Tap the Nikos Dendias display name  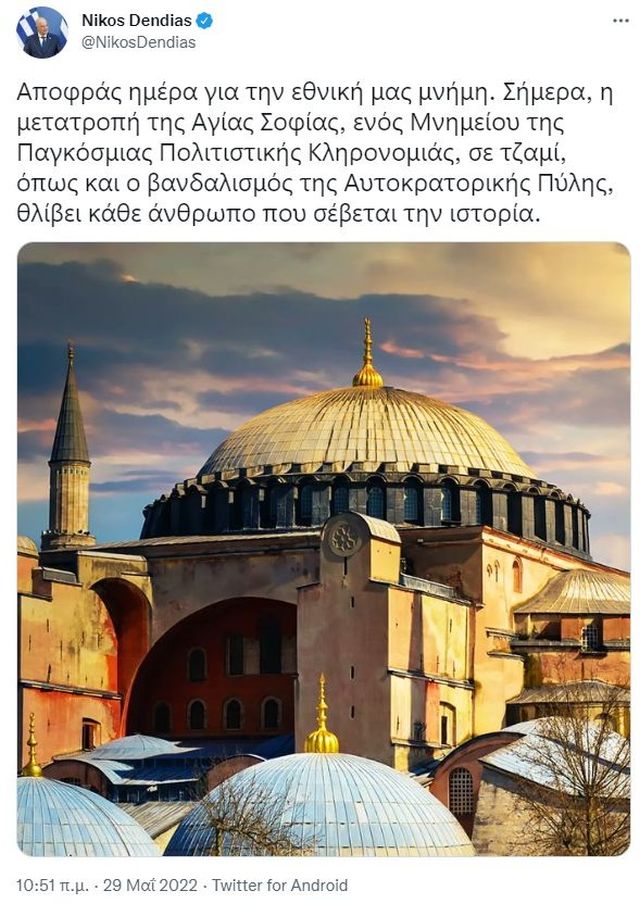136,21
